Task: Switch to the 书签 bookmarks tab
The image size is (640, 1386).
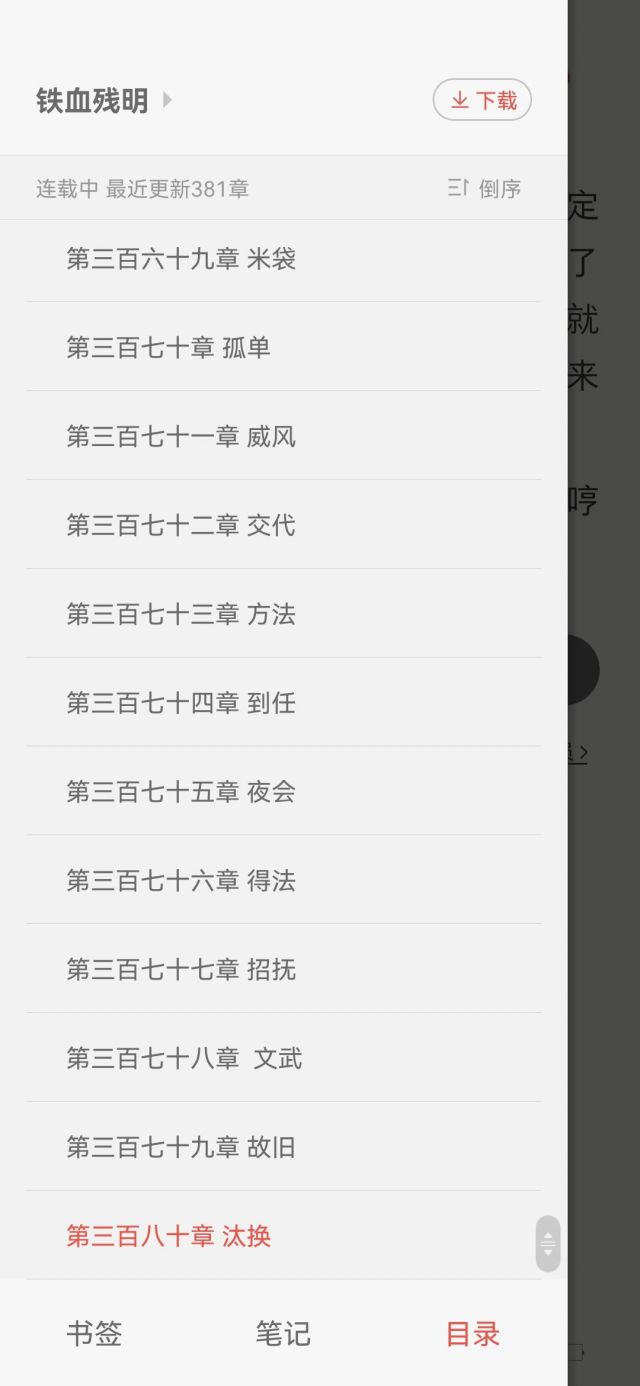Action: coord(94,1333)
